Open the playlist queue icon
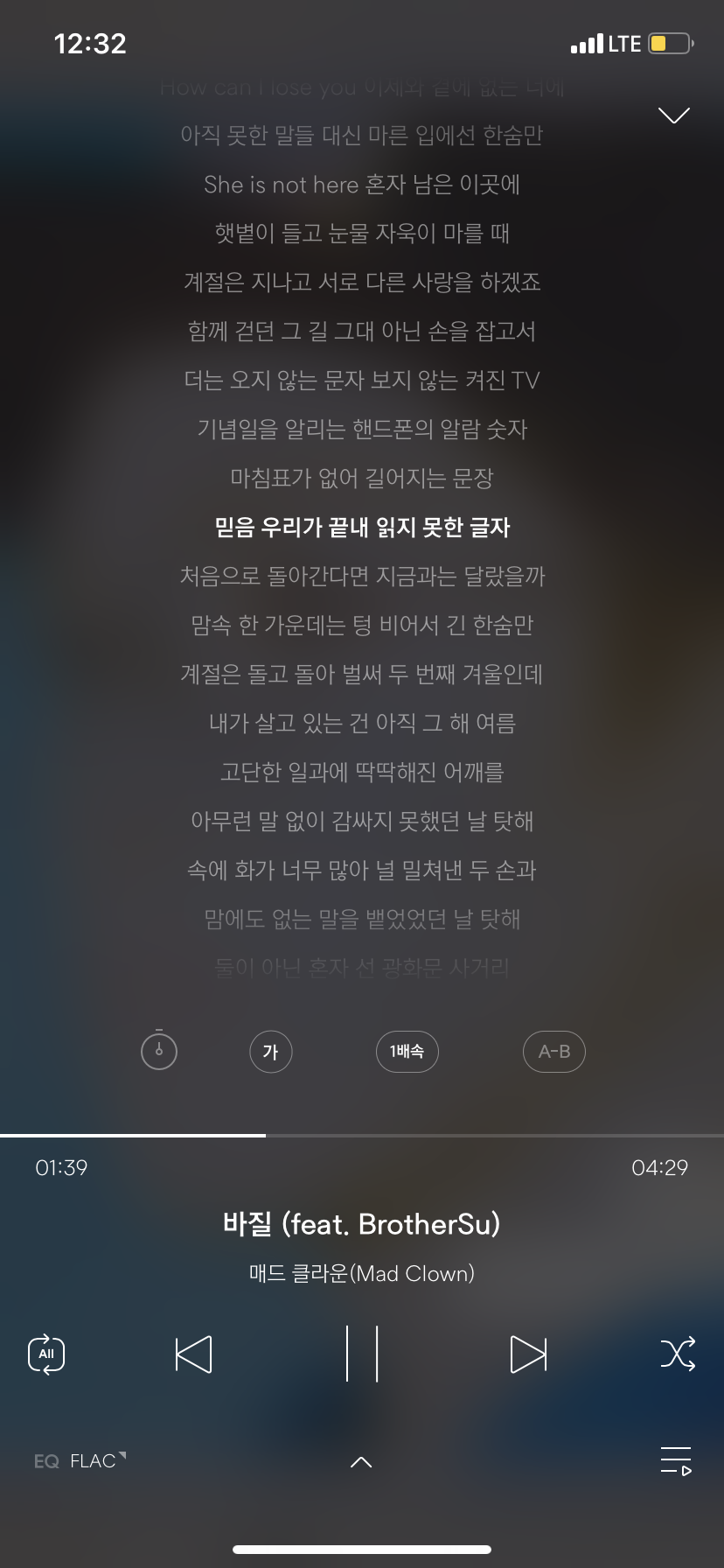 coord(676,1460)
